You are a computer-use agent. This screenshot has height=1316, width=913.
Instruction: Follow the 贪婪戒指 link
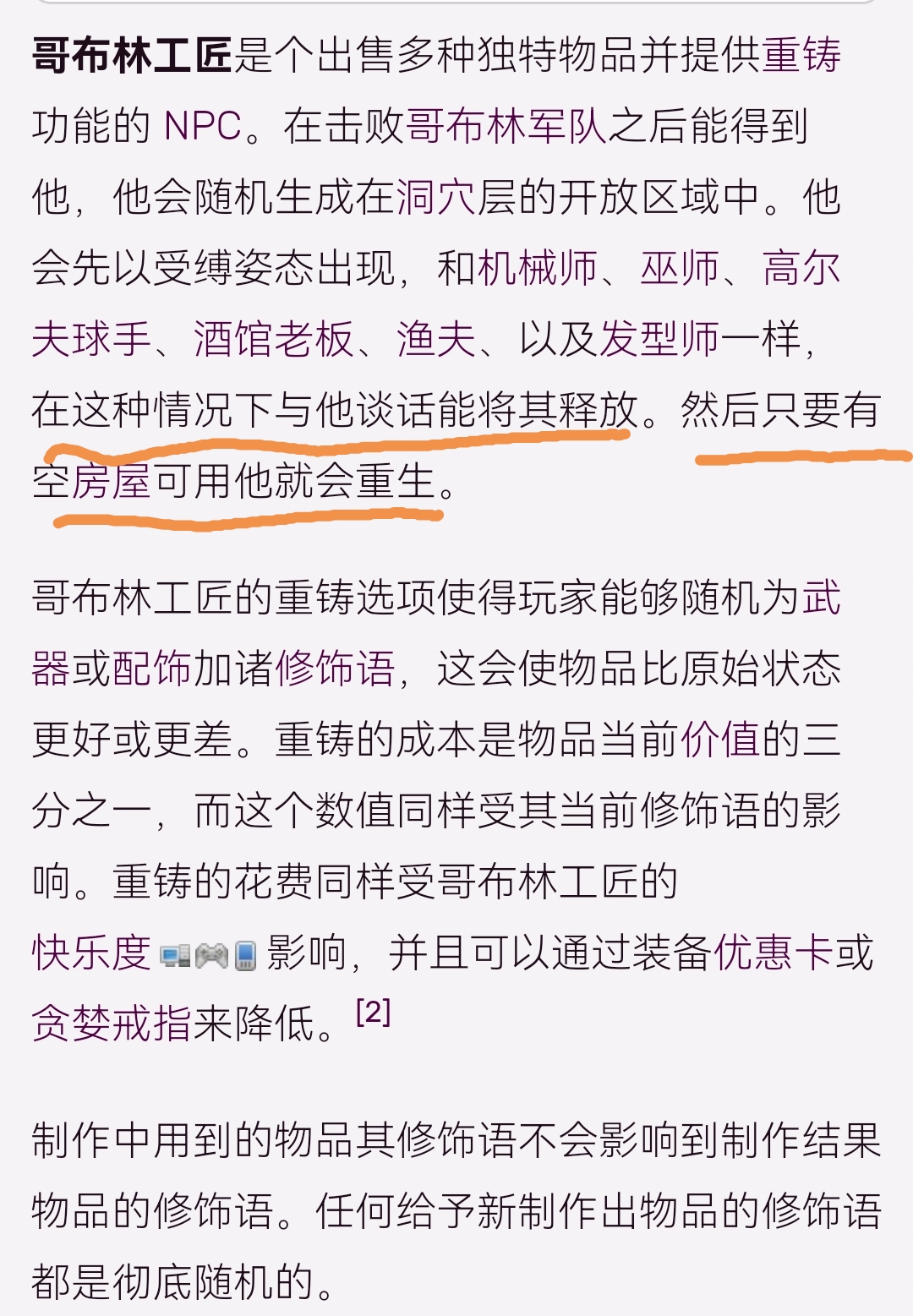(x=112, y=1024)
